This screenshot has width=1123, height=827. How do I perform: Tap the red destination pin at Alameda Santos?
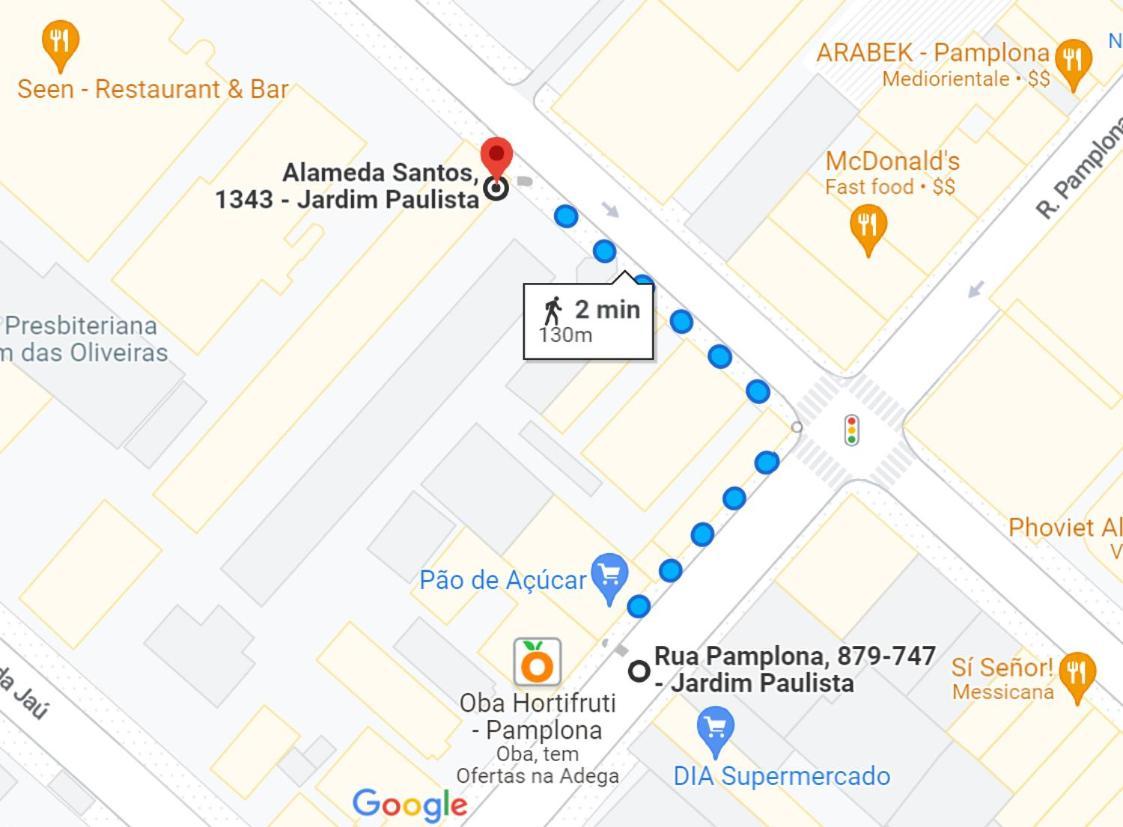click(496, 160)
